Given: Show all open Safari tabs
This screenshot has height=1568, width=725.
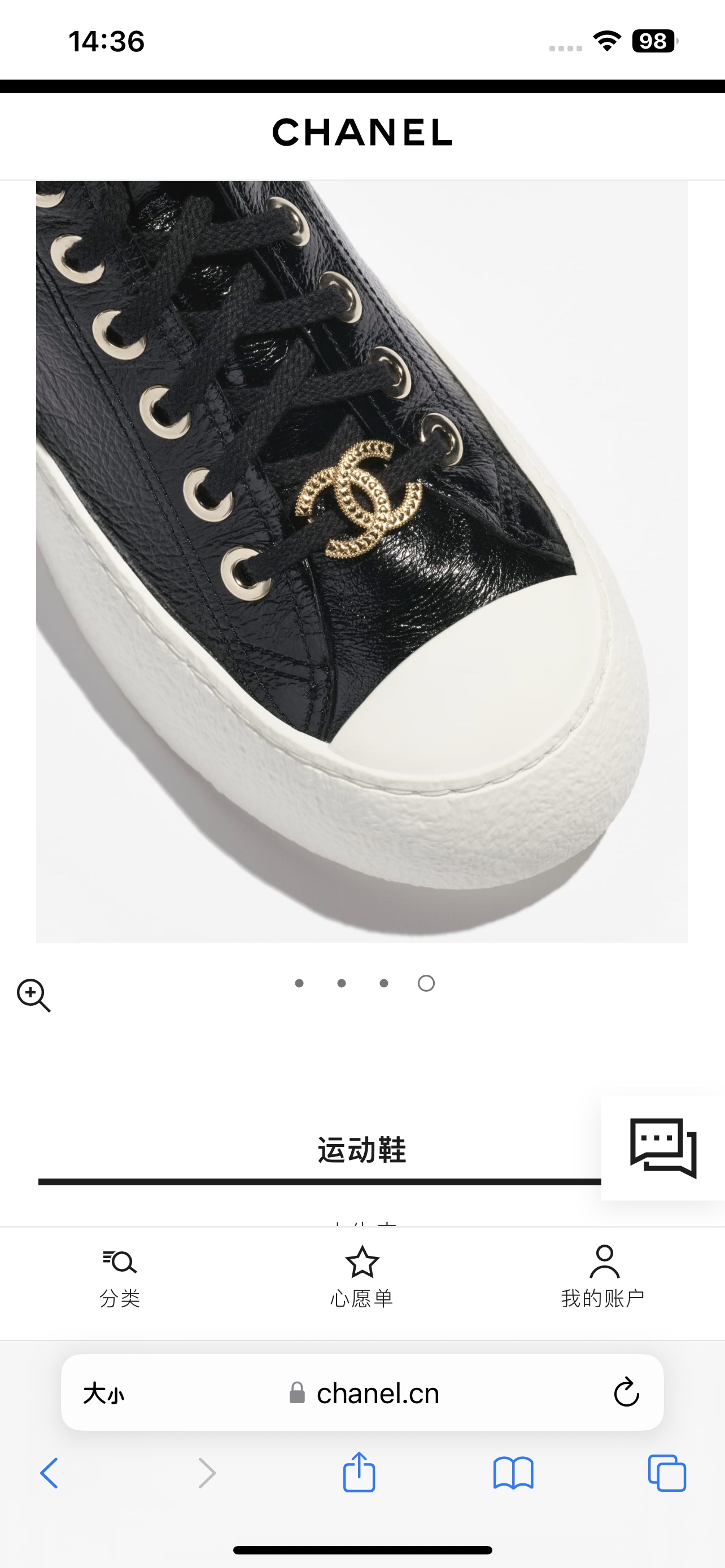Looking at the screenshot, I should click(667, 1473).
